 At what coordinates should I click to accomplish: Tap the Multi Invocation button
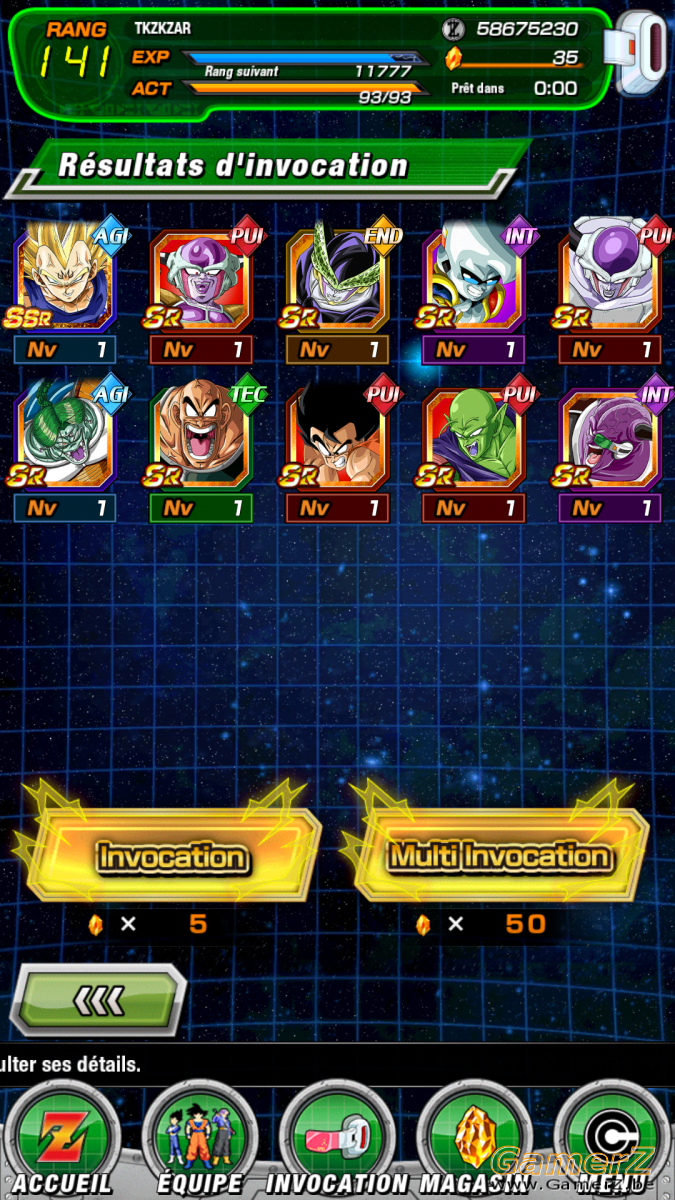coord(499,856)
